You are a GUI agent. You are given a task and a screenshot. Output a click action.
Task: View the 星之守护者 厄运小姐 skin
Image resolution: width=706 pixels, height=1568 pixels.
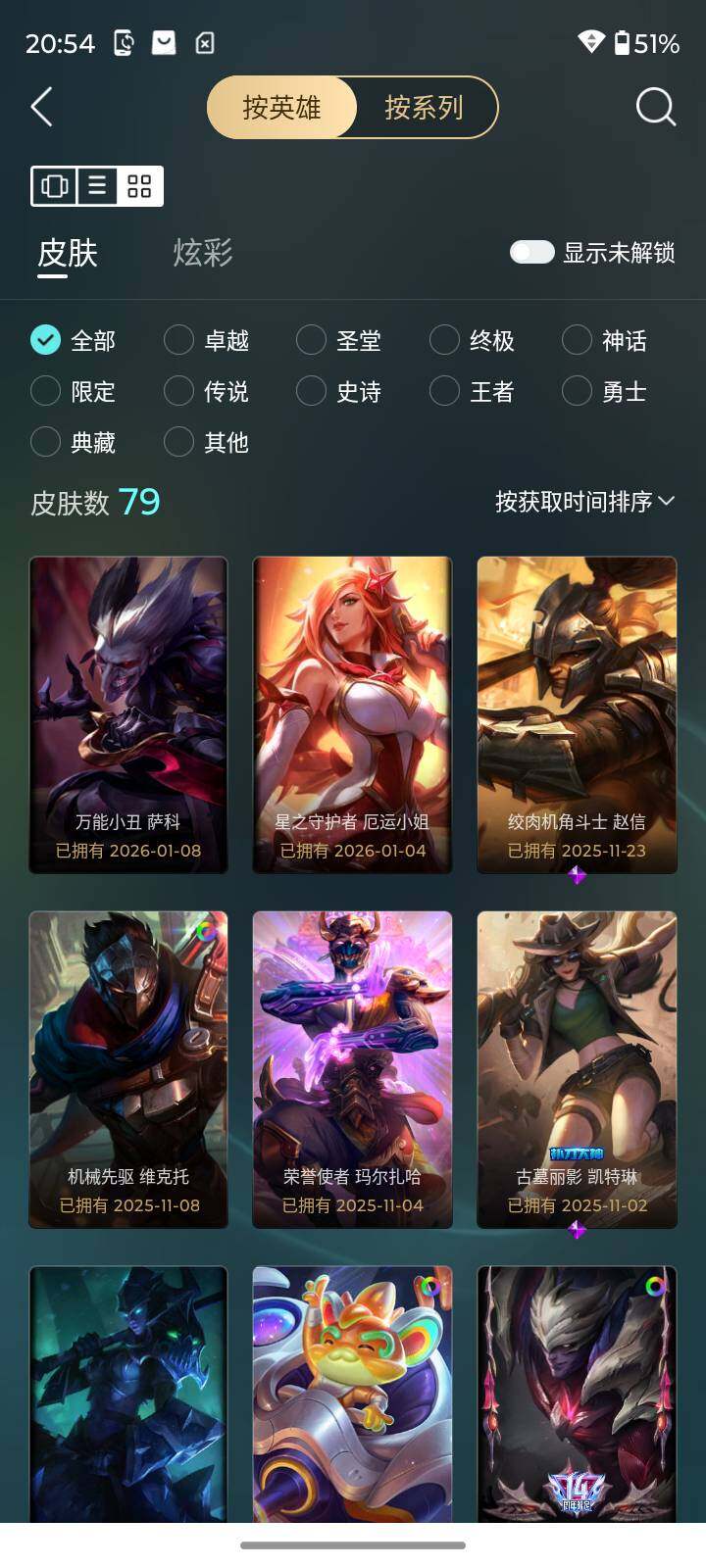pos(352,714)
